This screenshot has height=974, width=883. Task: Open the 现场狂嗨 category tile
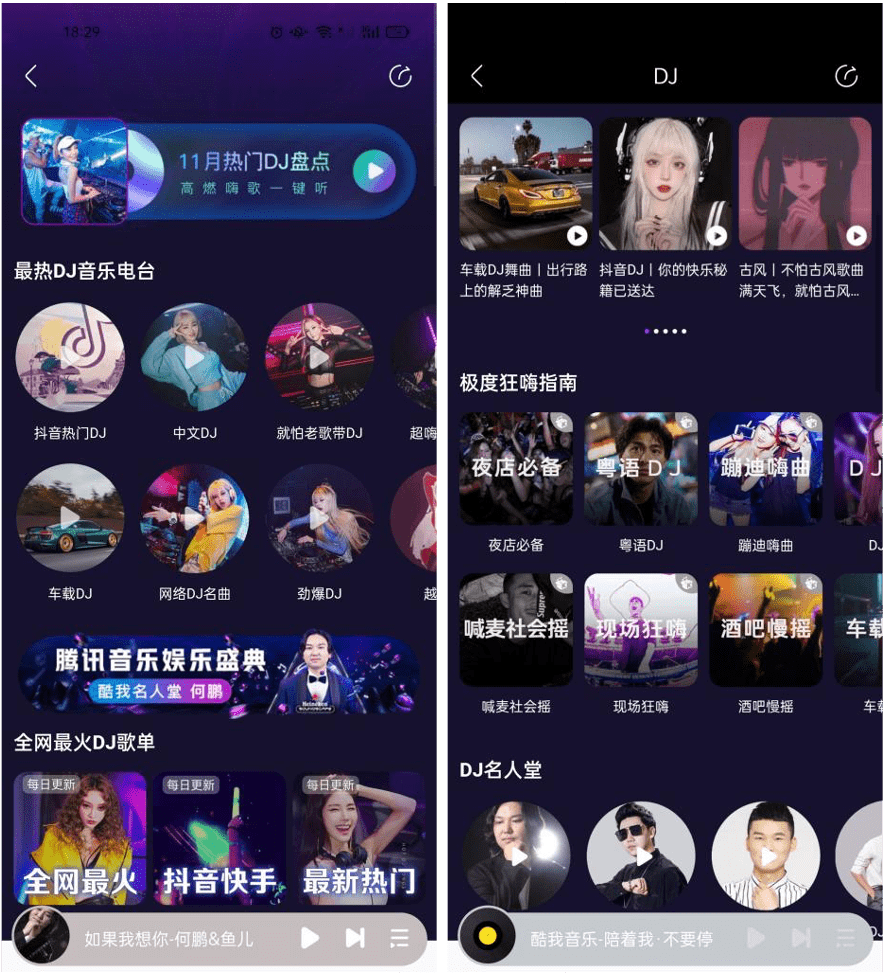641,629
